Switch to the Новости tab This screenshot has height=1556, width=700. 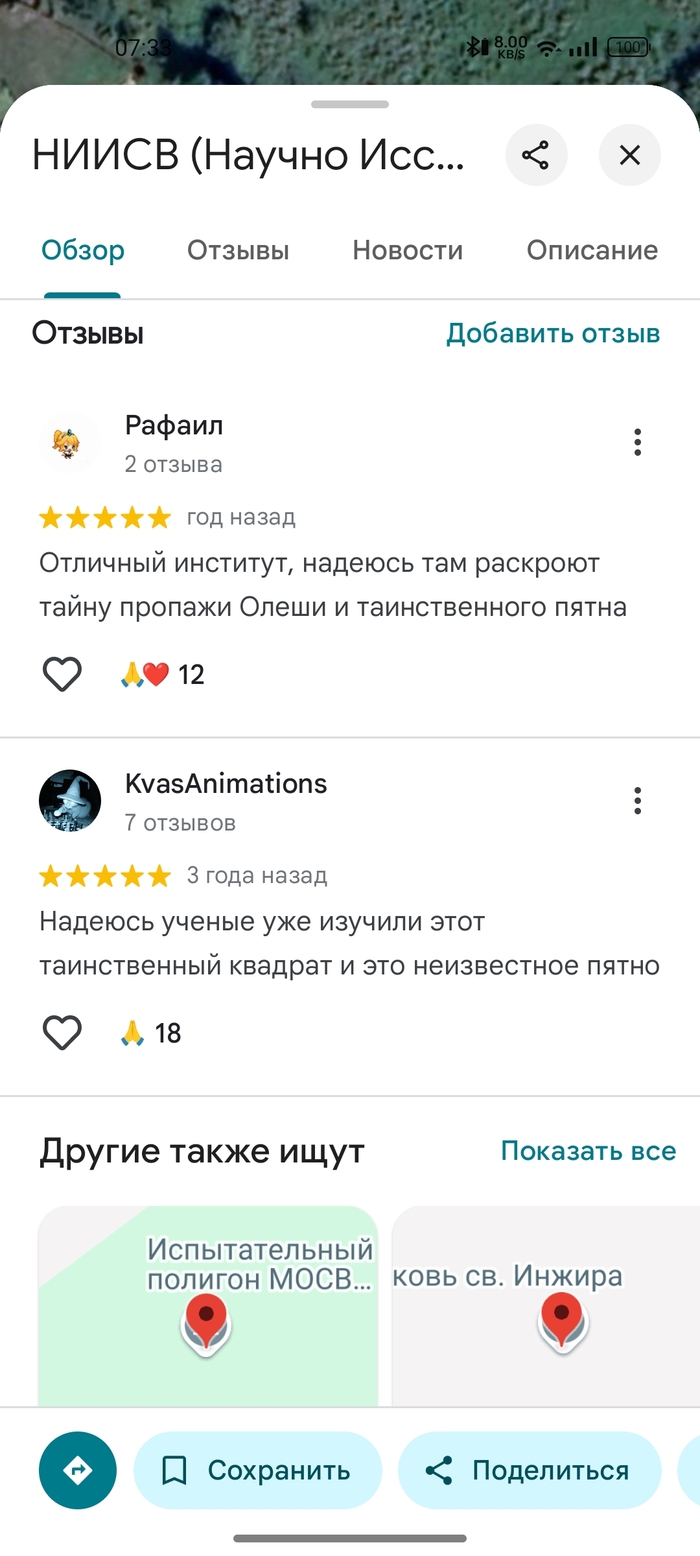click(407, 250)
